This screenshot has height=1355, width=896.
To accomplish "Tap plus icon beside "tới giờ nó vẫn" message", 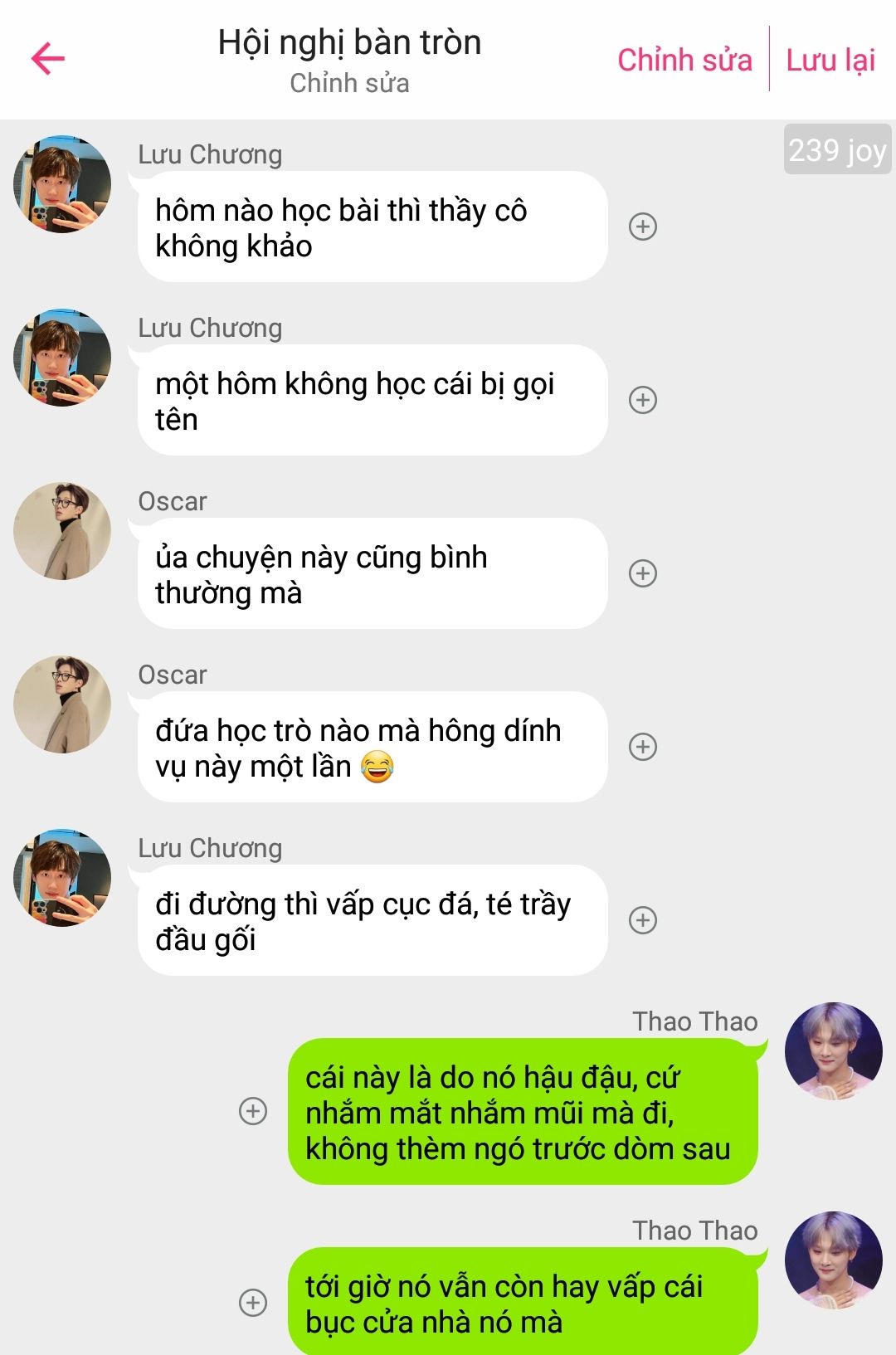I will (x=253, y=1303).
